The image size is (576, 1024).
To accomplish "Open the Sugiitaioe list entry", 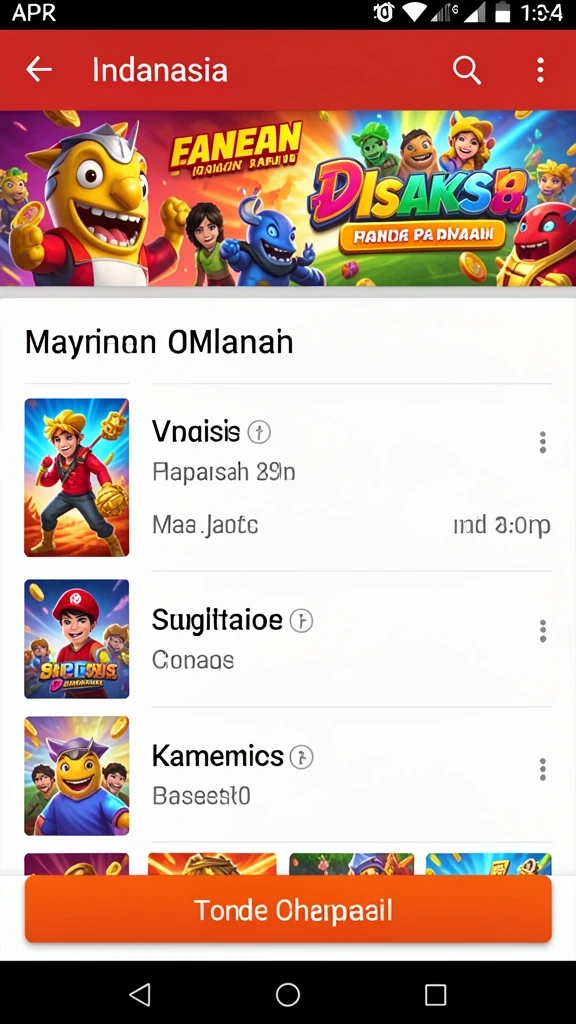I will [288, 639].
